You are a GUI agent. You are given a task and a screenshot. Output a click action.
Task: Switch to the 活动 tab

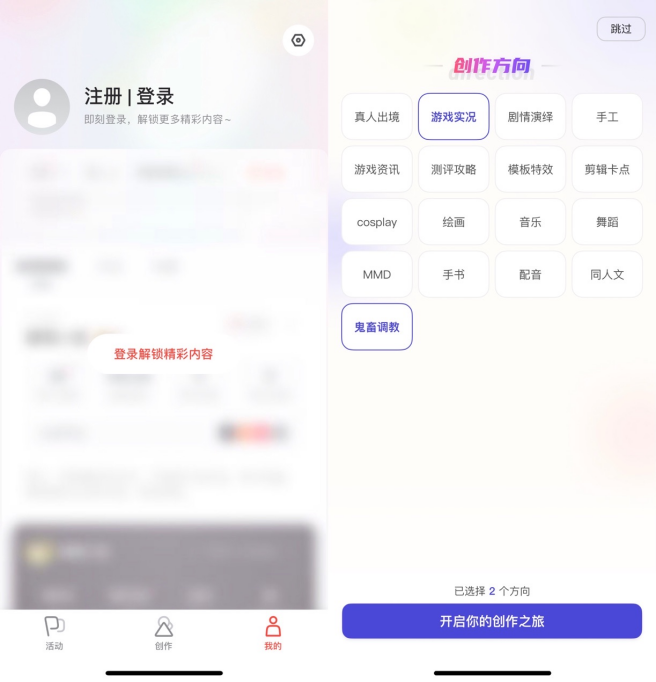click(54, 633)
